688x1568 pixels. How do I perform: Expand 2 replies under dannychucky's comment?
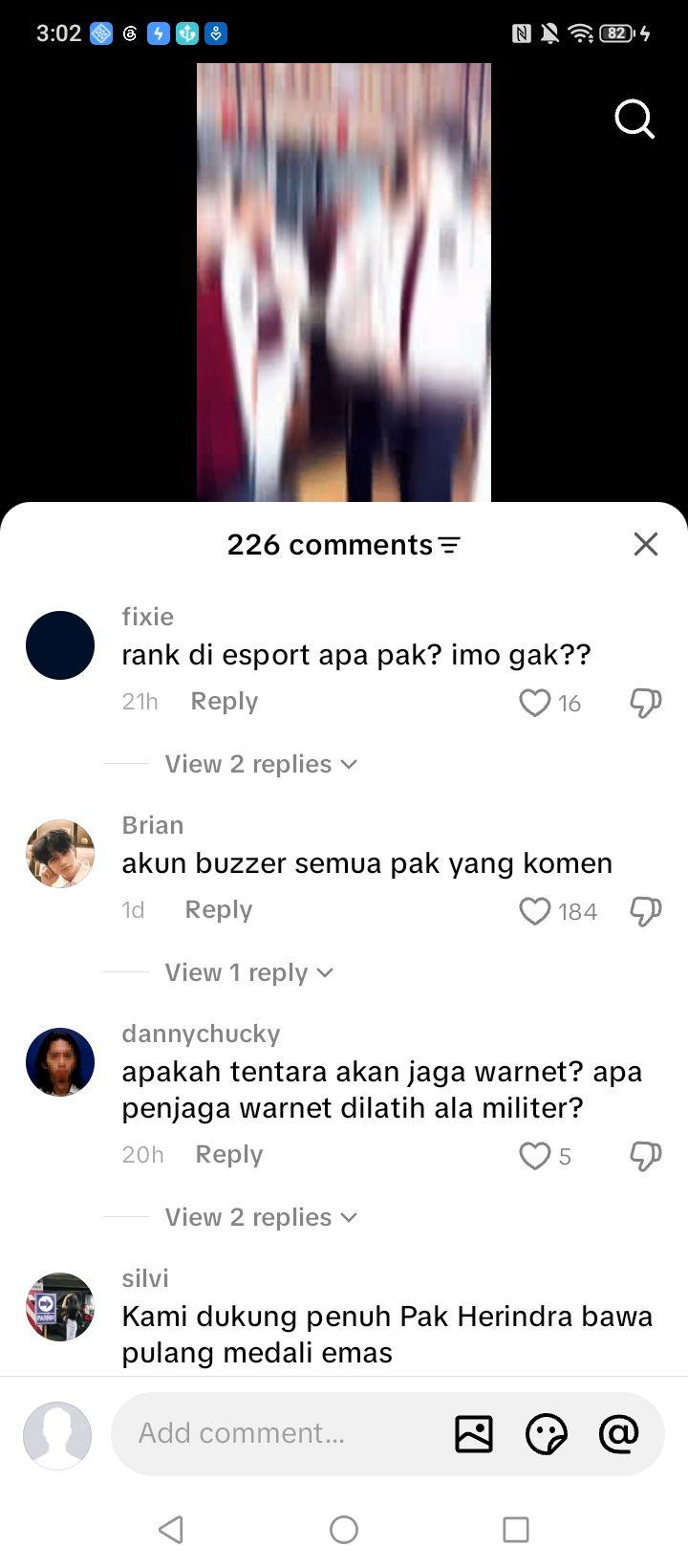[261, 1217]
